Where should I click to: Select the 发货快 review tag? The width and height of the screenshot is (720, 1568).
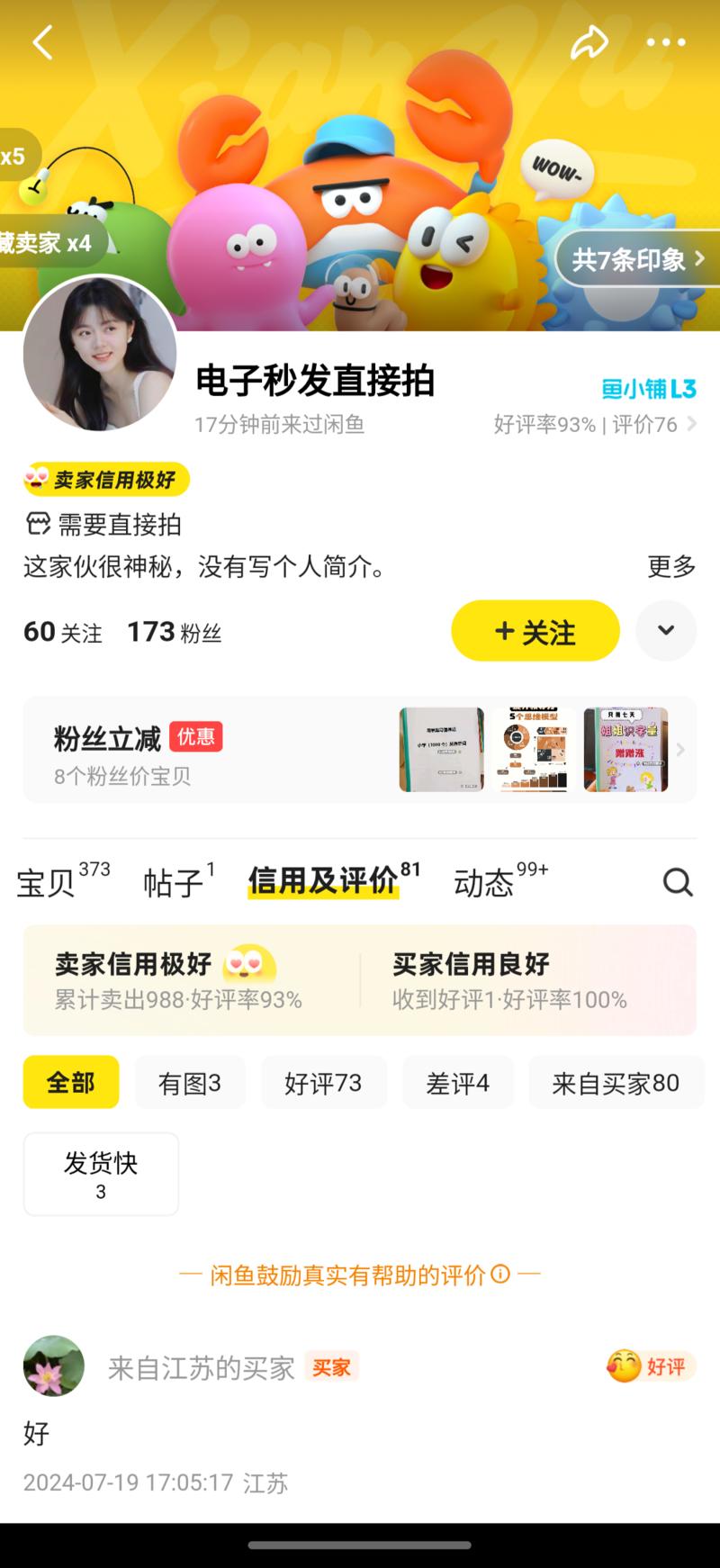tap(101, 1174)
